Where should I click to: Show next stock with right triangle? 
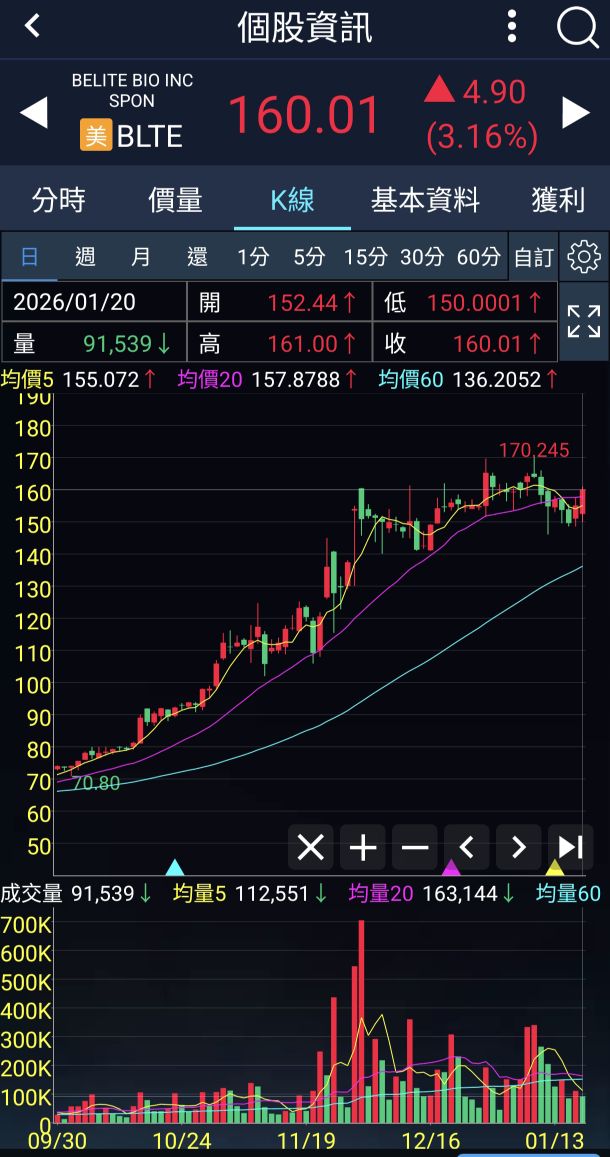pyautogui.click(x=576, y=113)
